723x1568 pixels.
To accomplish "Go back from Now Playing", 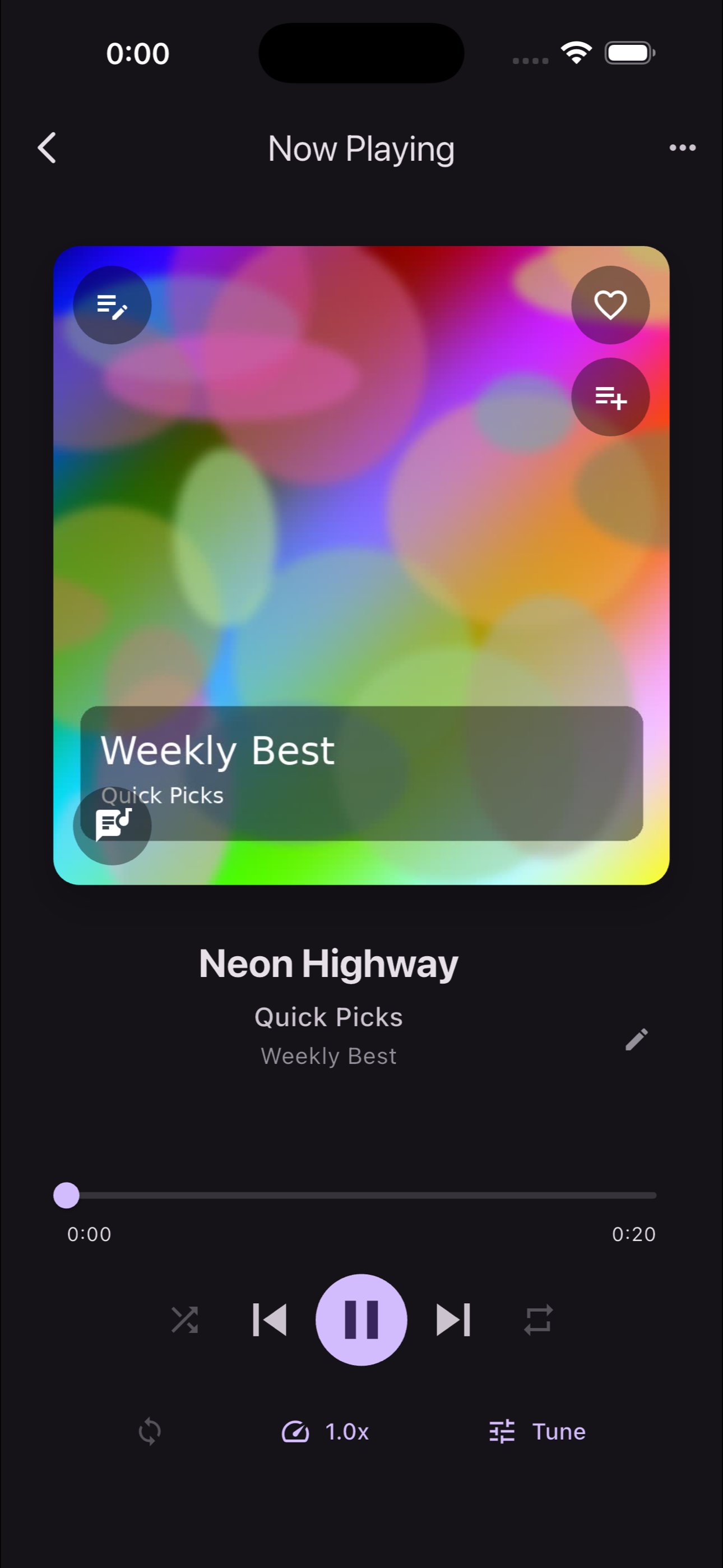I will tap(47, 148).
